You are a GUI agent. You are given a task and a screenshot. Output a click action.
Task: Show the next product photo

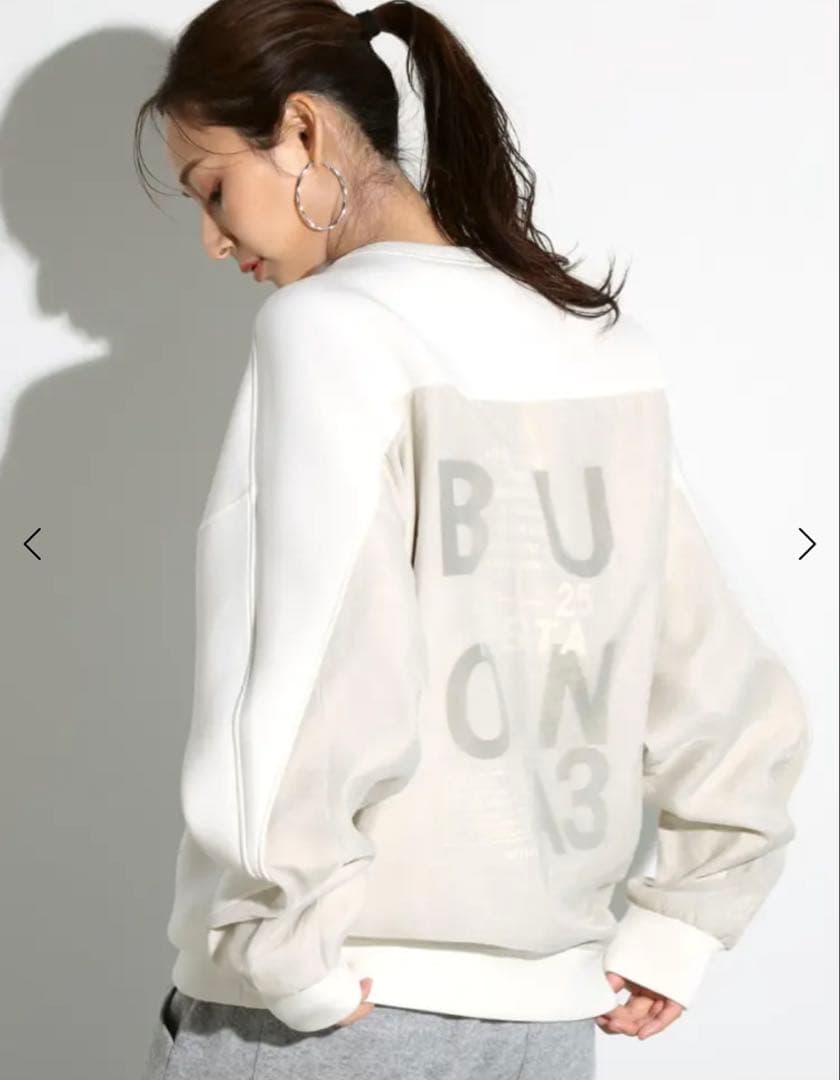pos(807,544)
